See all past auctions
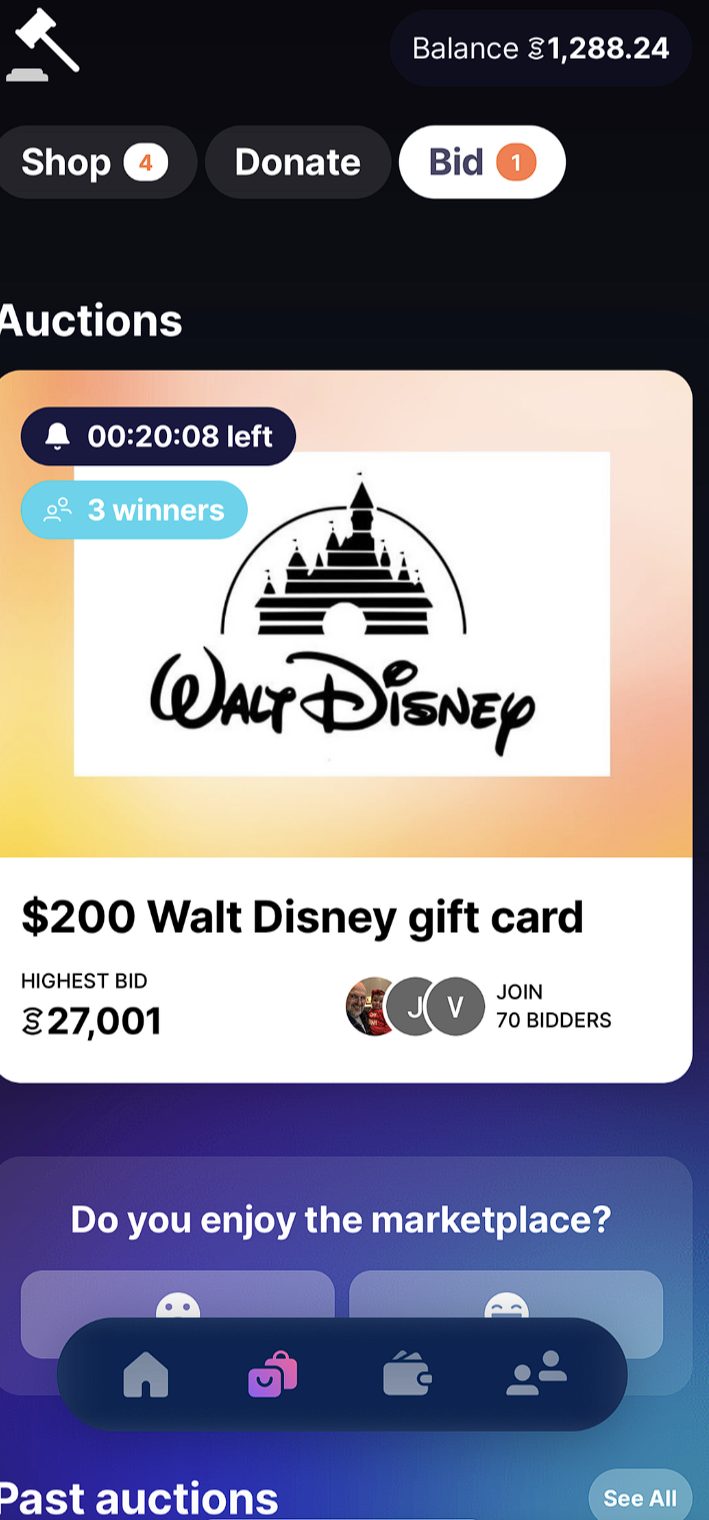The image size is (709, 1520). point(639,1497)
